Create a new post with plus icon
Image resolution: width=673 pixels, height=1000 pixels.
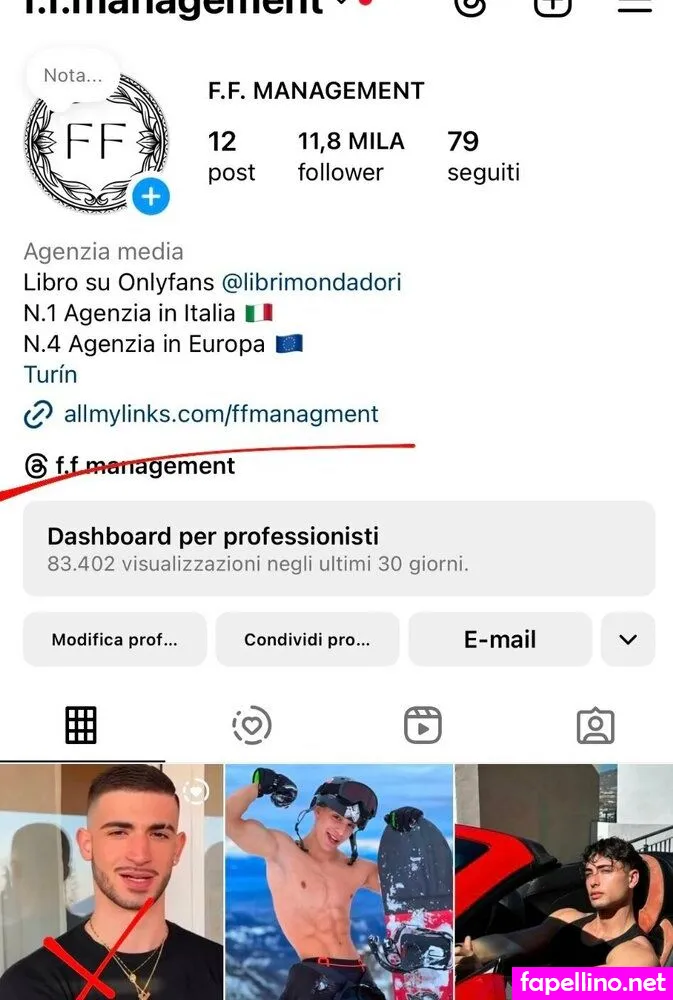553,5
